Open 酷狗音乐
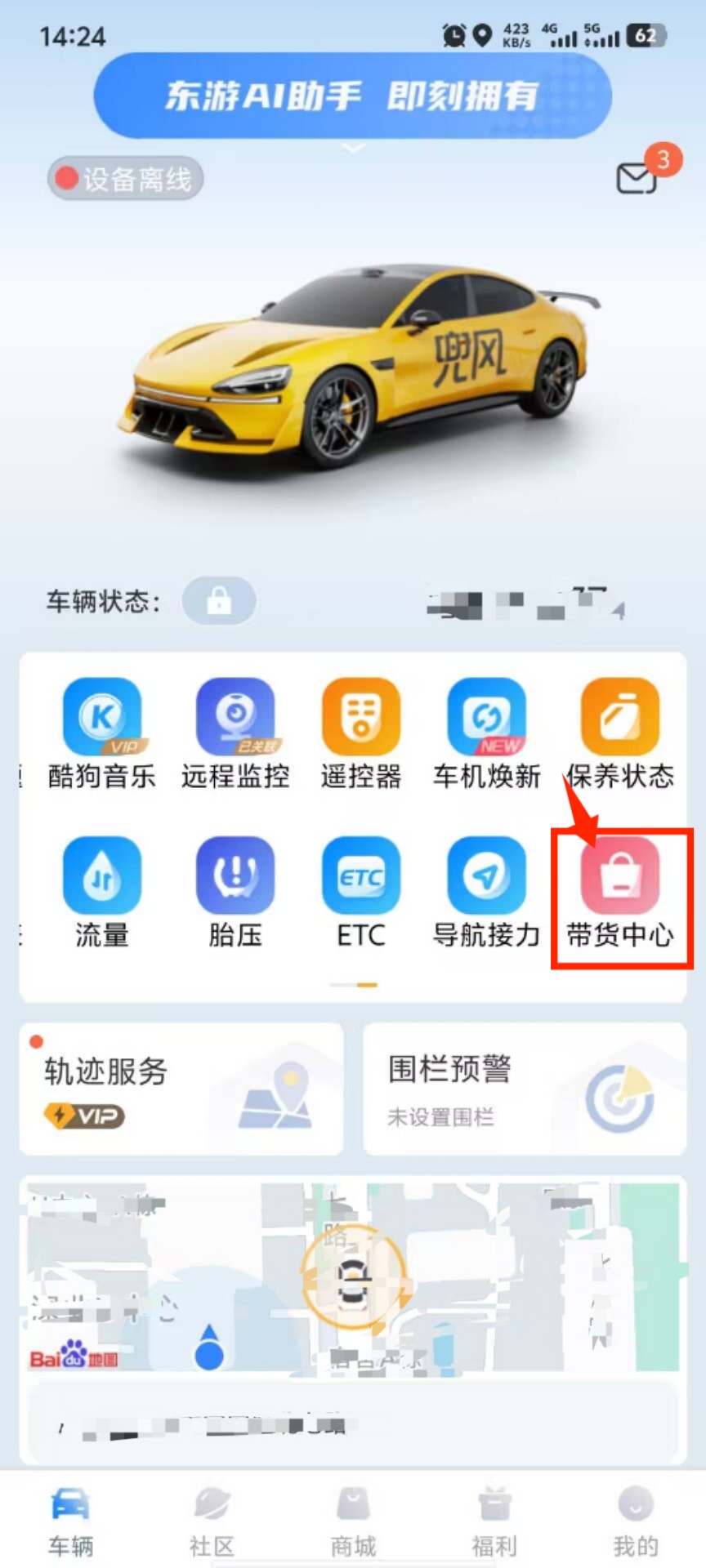Image resolution: width=706 pixels, height=1568 pixels. point(101,732)
